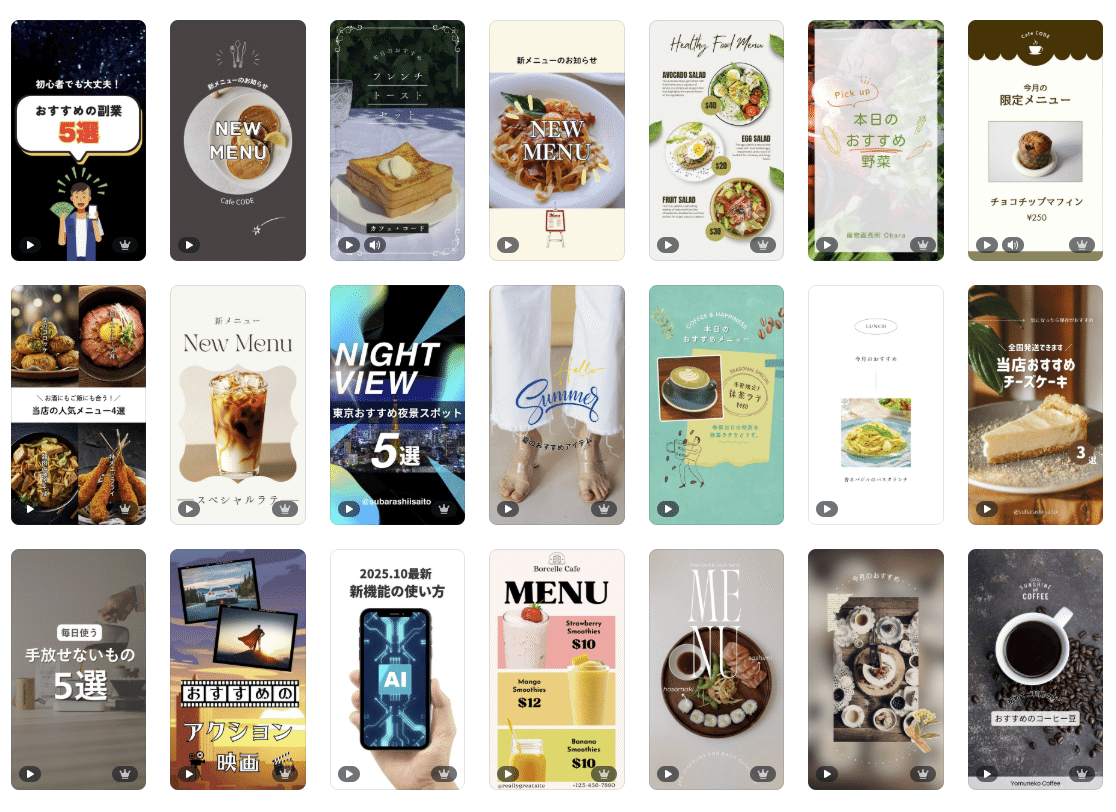Open the French toast set template

point(397,140)
